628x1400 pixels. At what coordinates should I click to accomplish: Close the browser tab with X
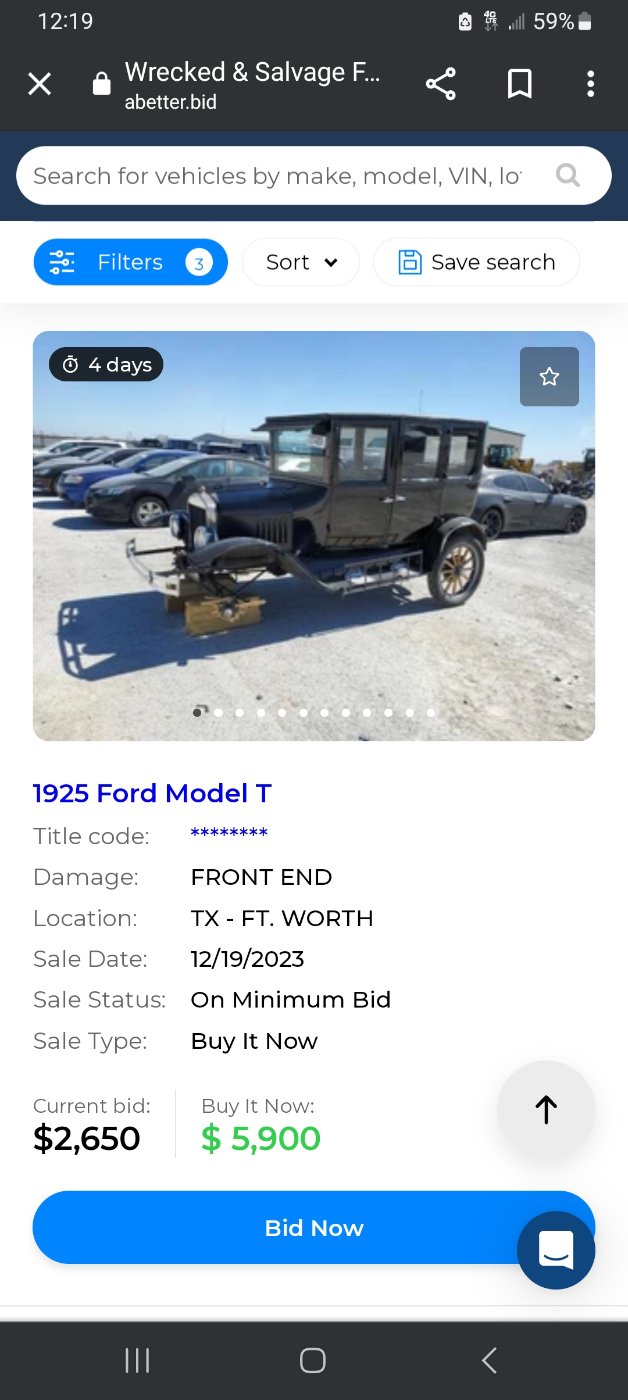point(39,84)
